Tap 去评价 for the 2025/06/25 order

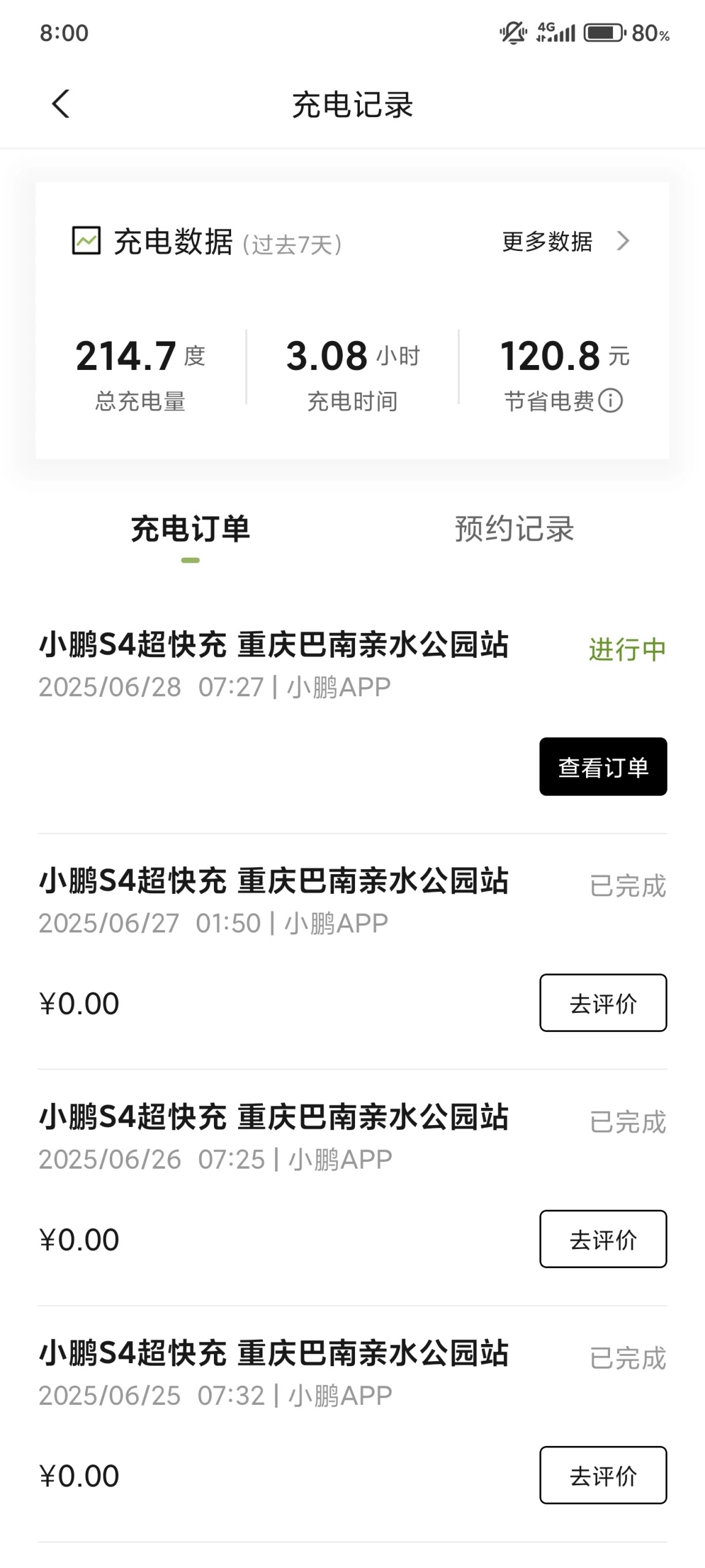tap(603, 1475)
